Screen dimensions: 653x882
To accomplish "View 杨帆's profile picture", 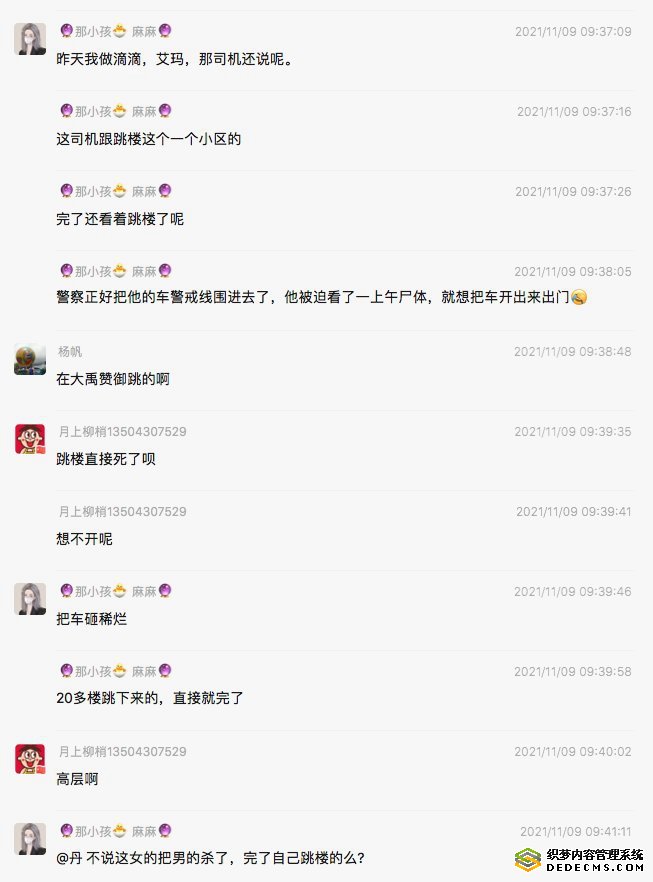I will click(30, 359).
